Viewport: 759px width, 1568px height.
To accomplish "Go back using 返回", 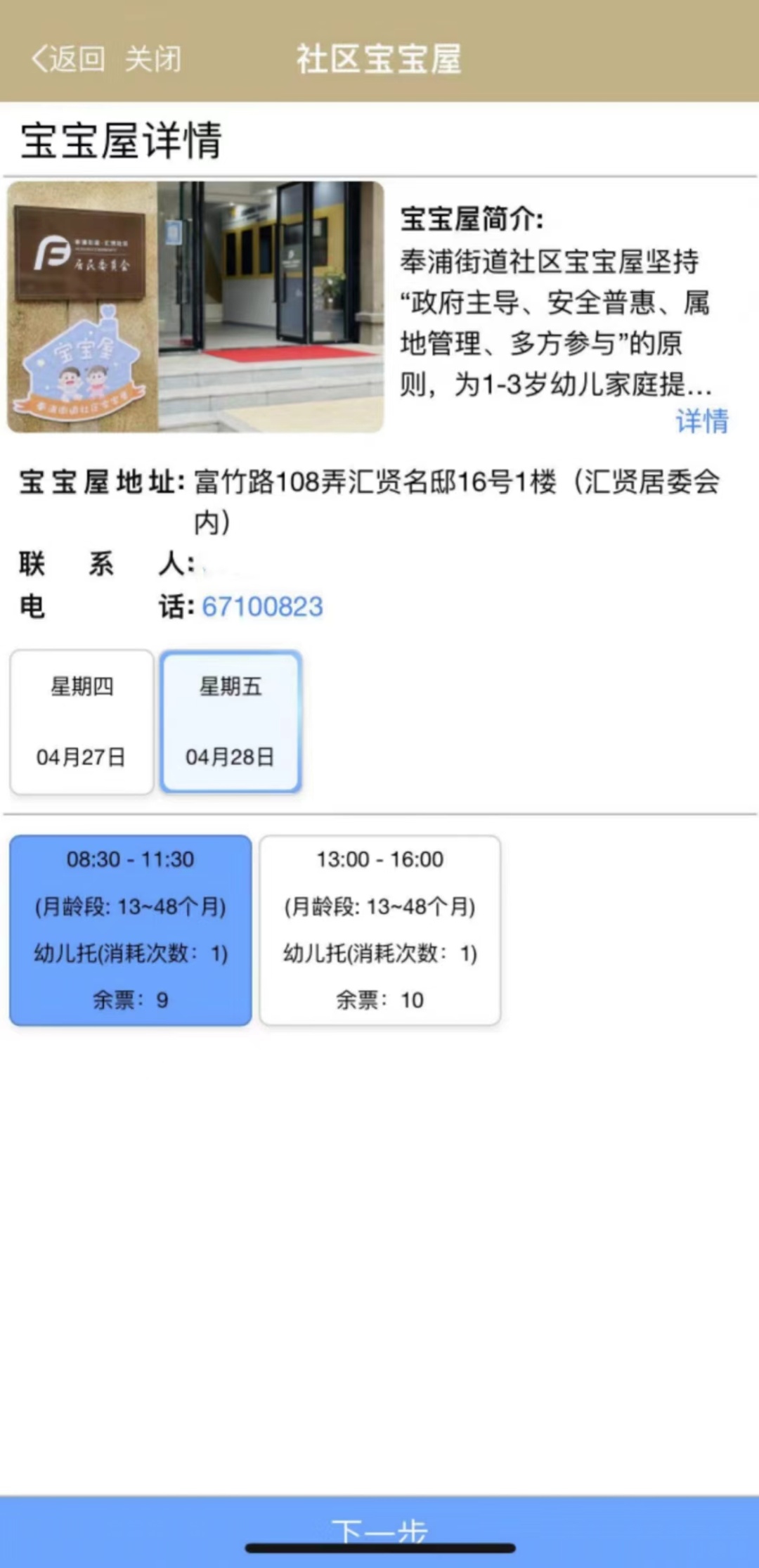I will click(x=69, y=59).
